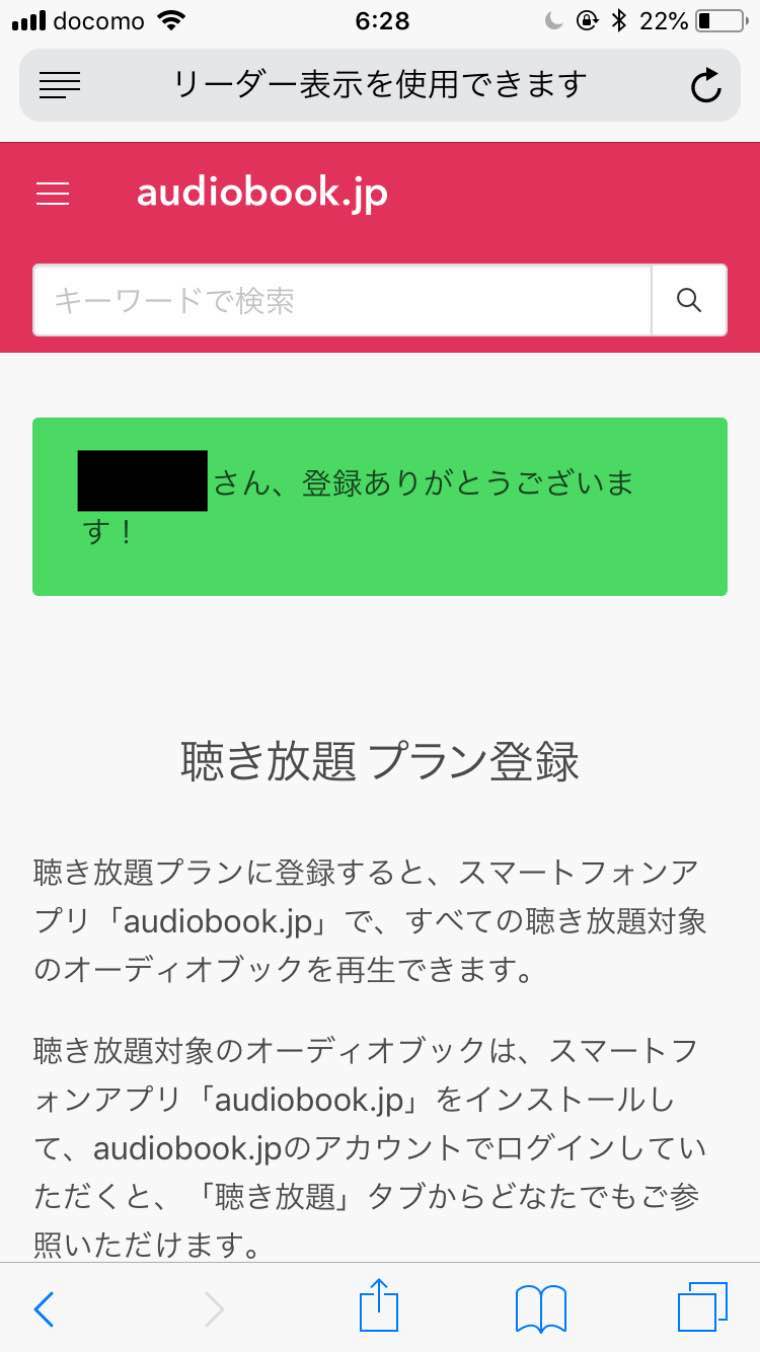Open the audiobook.jp hamburger menu
Viewport: 760px width, 1352px height.
[53, 194]
